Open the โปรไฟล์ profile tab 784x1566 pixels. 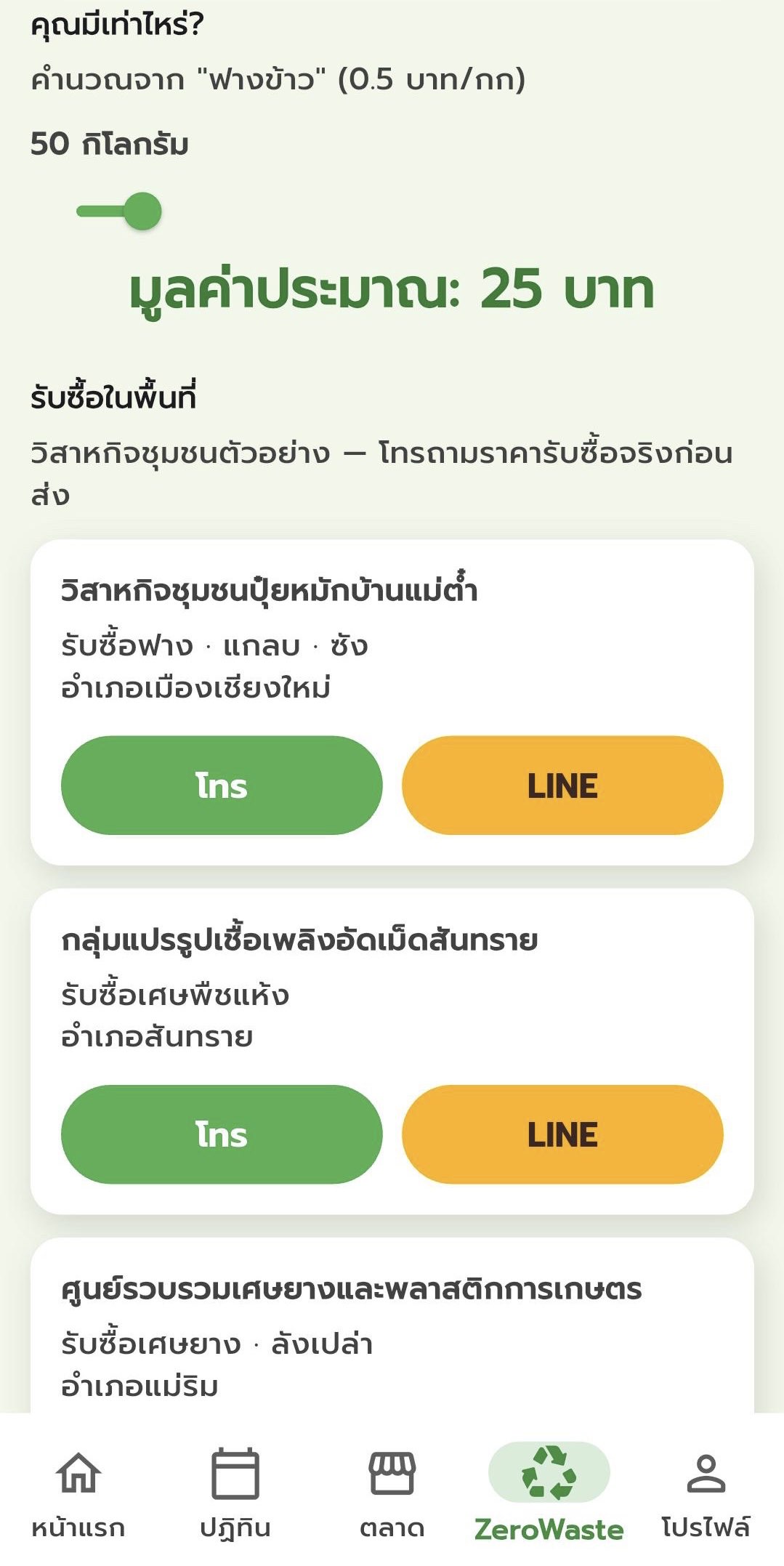pyautogui.click(x=706, y=1492)
